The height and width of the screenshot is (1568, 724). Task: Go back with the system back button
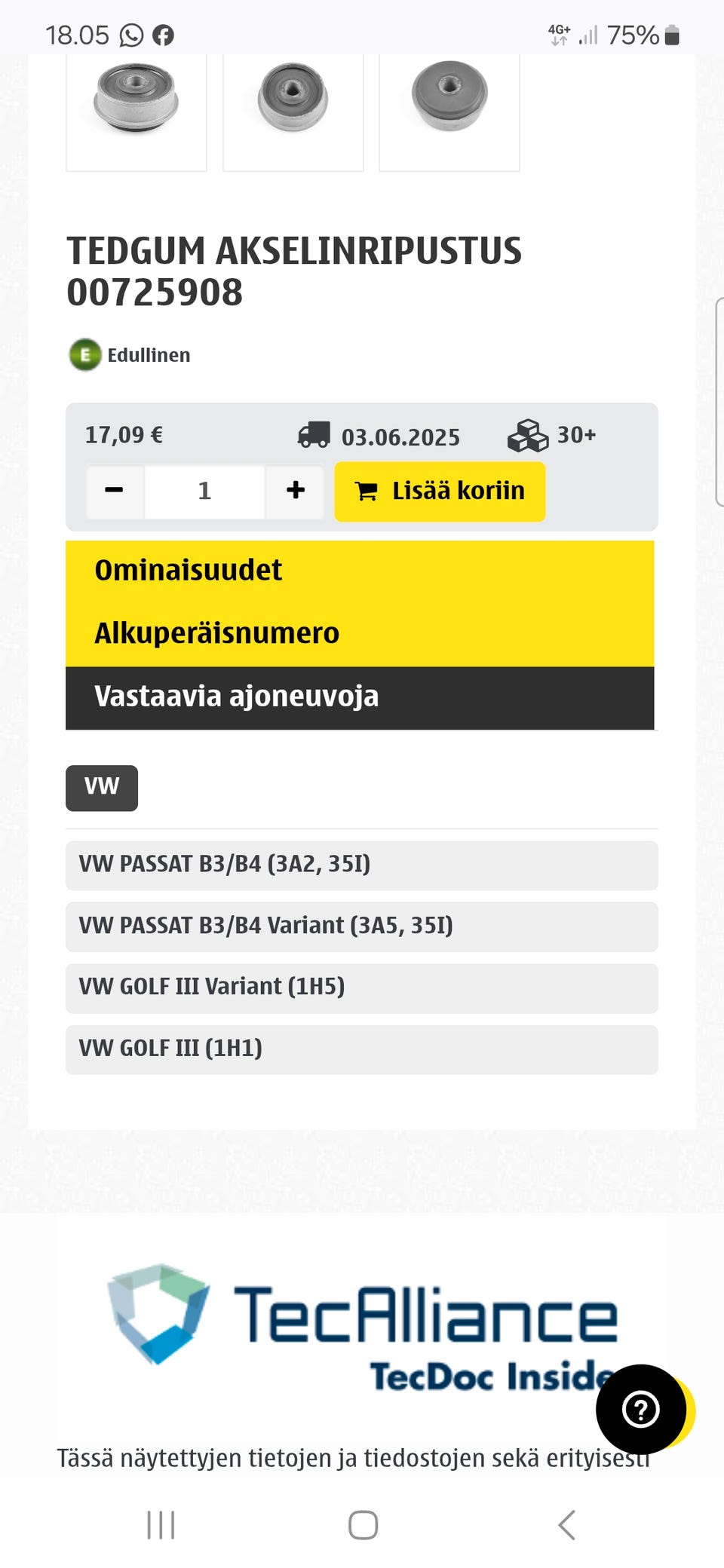pyautogui.click(x=567, y=1525)
